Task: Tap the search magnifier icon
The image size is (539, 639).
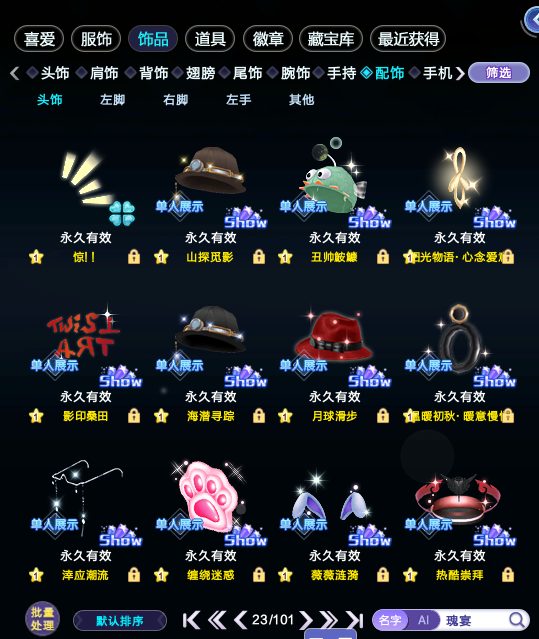Action: pyautogui.click(x=517, y=620)
